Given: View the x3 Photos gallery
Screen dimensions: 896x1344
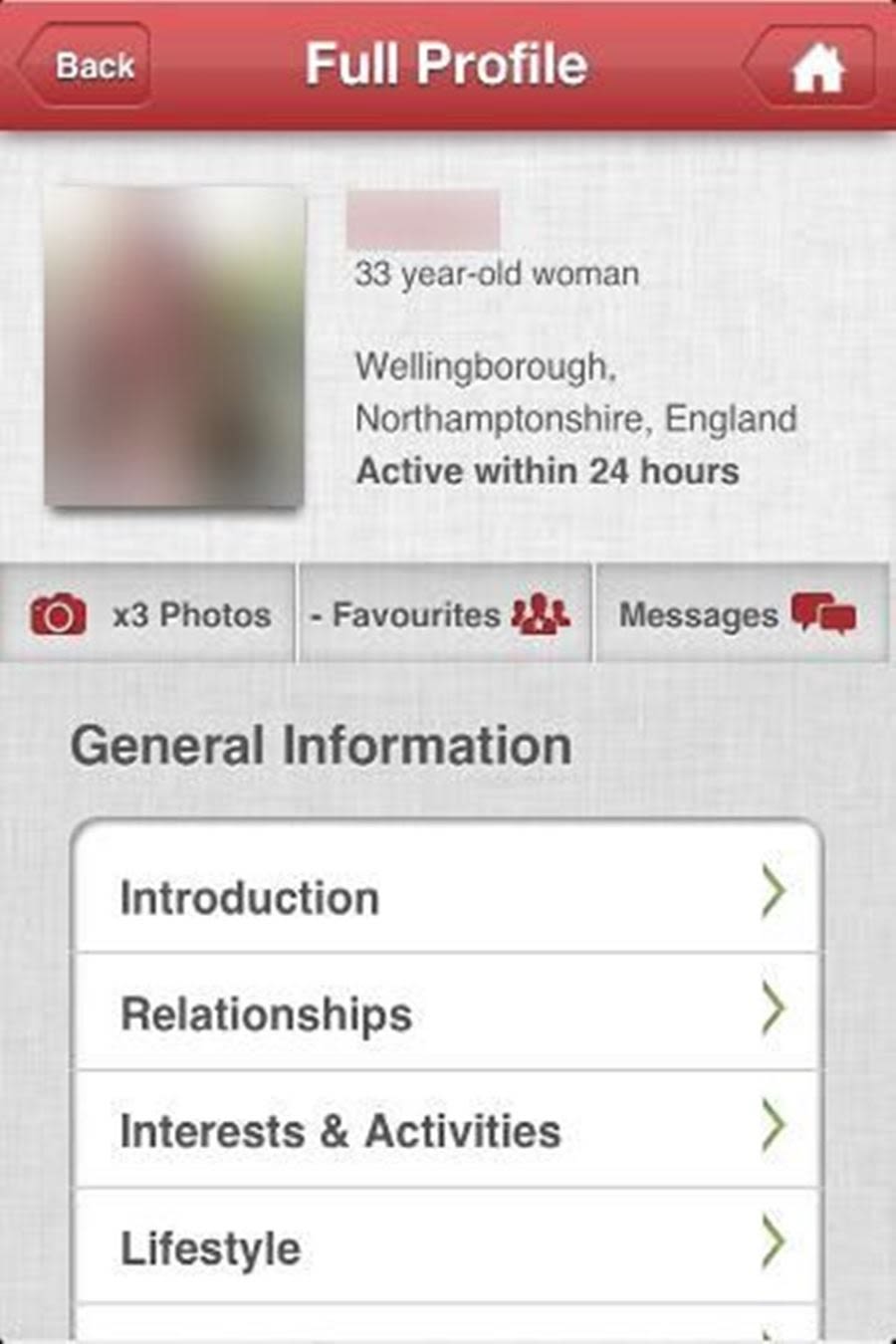Looking at the screenshot, I should (x=149, y=614).
